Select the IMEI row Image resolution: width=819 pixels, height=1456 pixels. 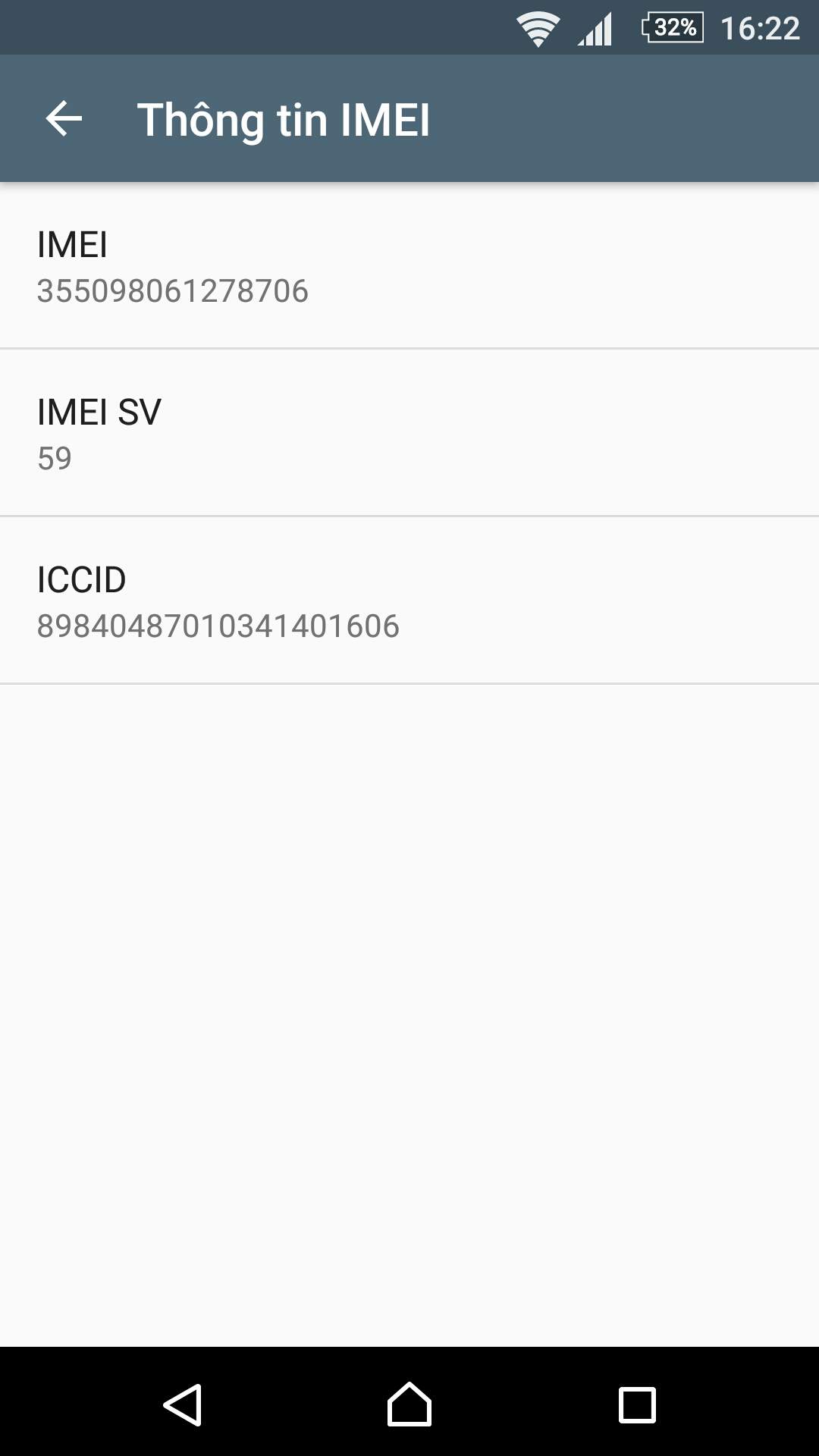pos(409,265)
